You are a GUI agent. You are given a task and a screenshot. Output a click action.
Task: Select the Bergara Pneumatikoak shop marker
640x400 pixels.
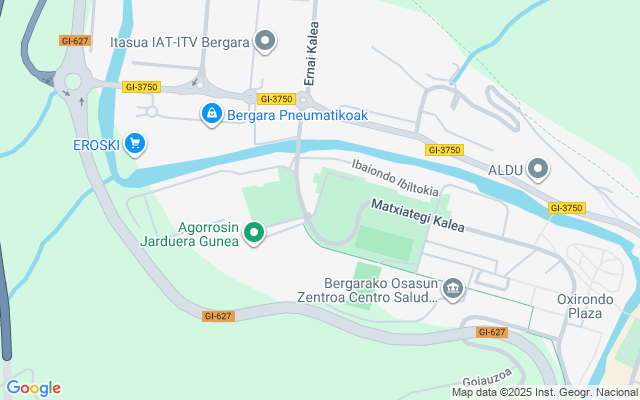point(211,115)
